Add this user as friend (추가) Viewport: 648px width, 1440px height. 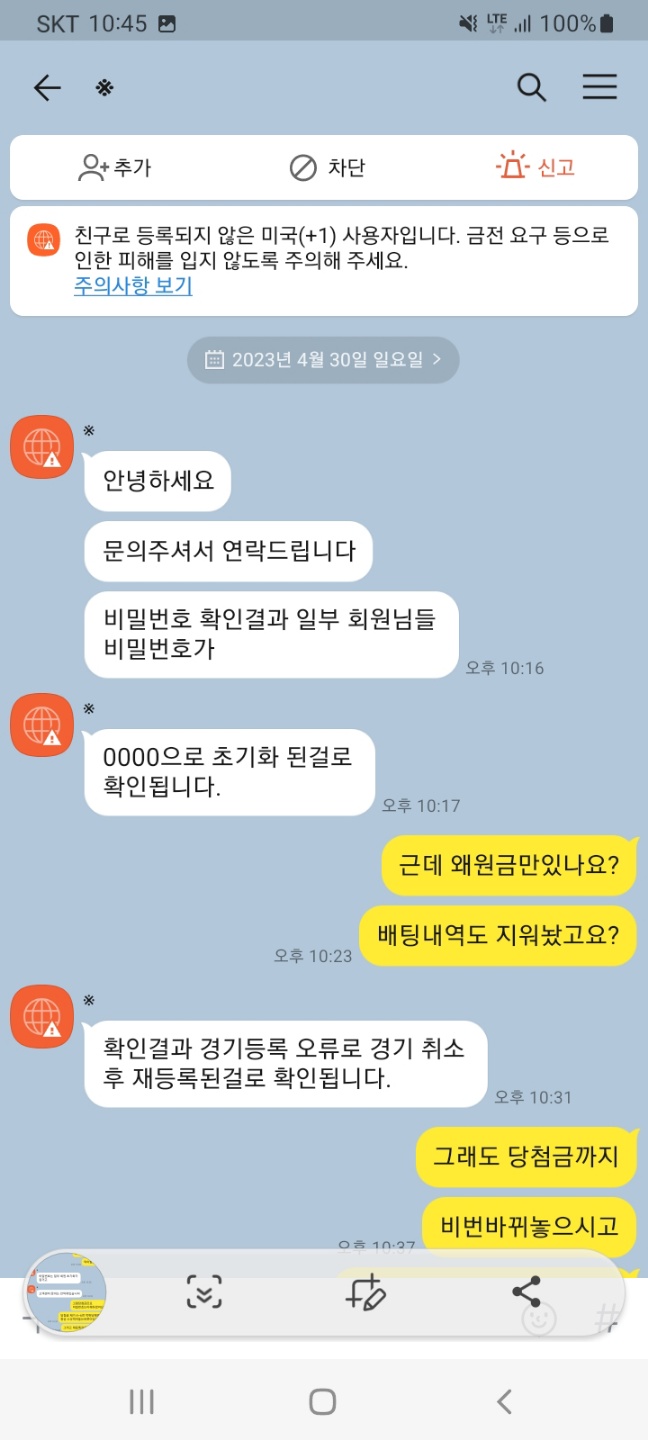(114, 167)
